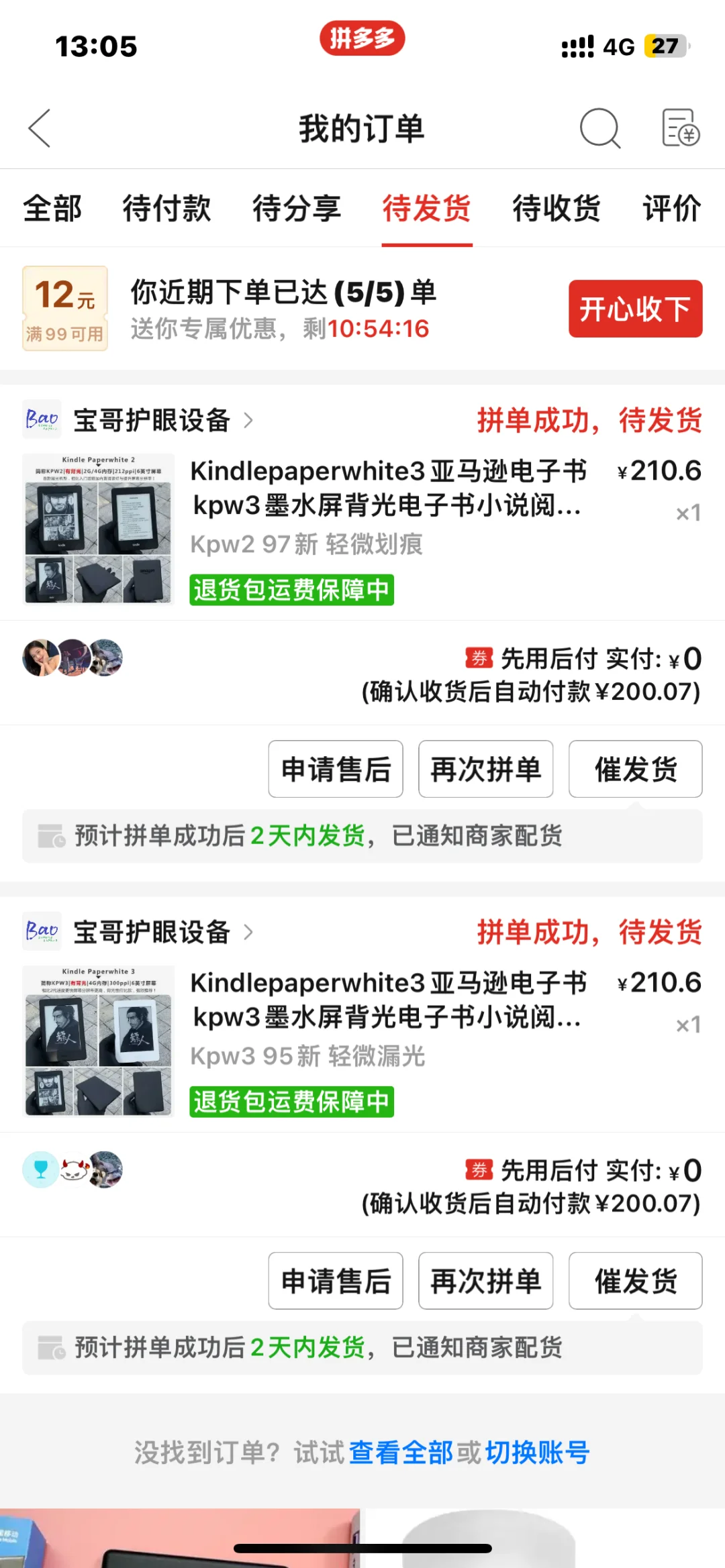
Task: Switch to the 待收货 tab
Action: 557,208
